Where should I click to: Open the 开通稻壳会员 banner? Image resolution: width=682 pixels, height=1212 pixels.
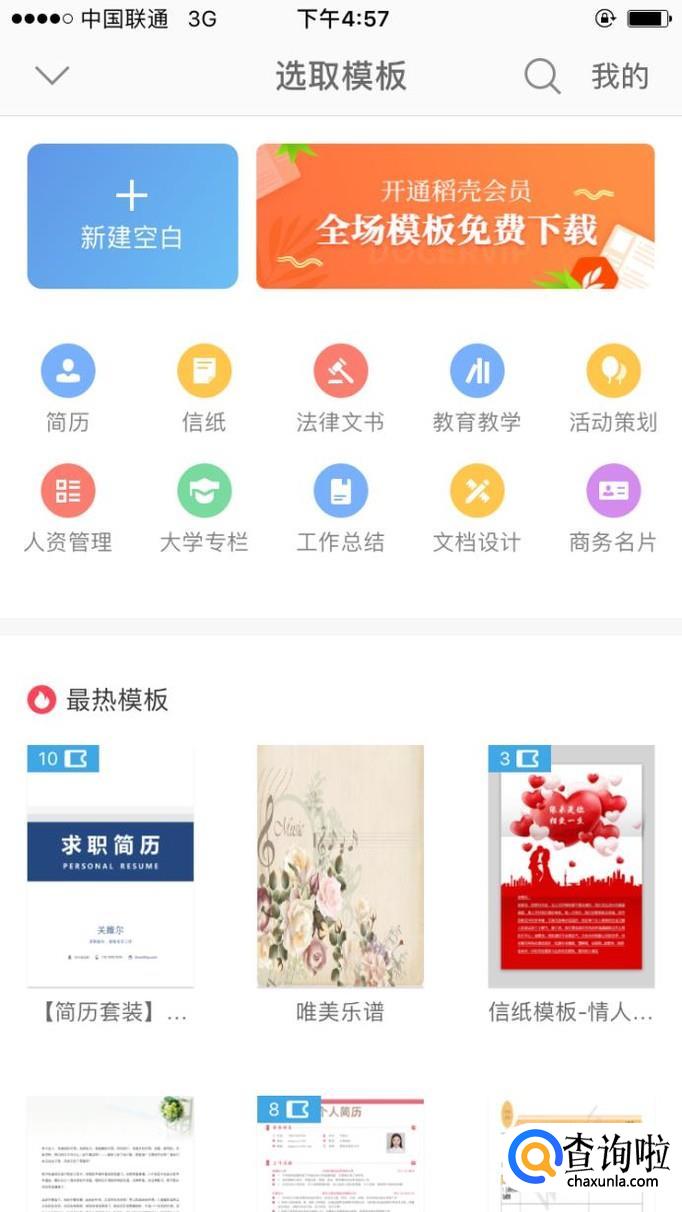pyautogui.click(x=455, y=216)
